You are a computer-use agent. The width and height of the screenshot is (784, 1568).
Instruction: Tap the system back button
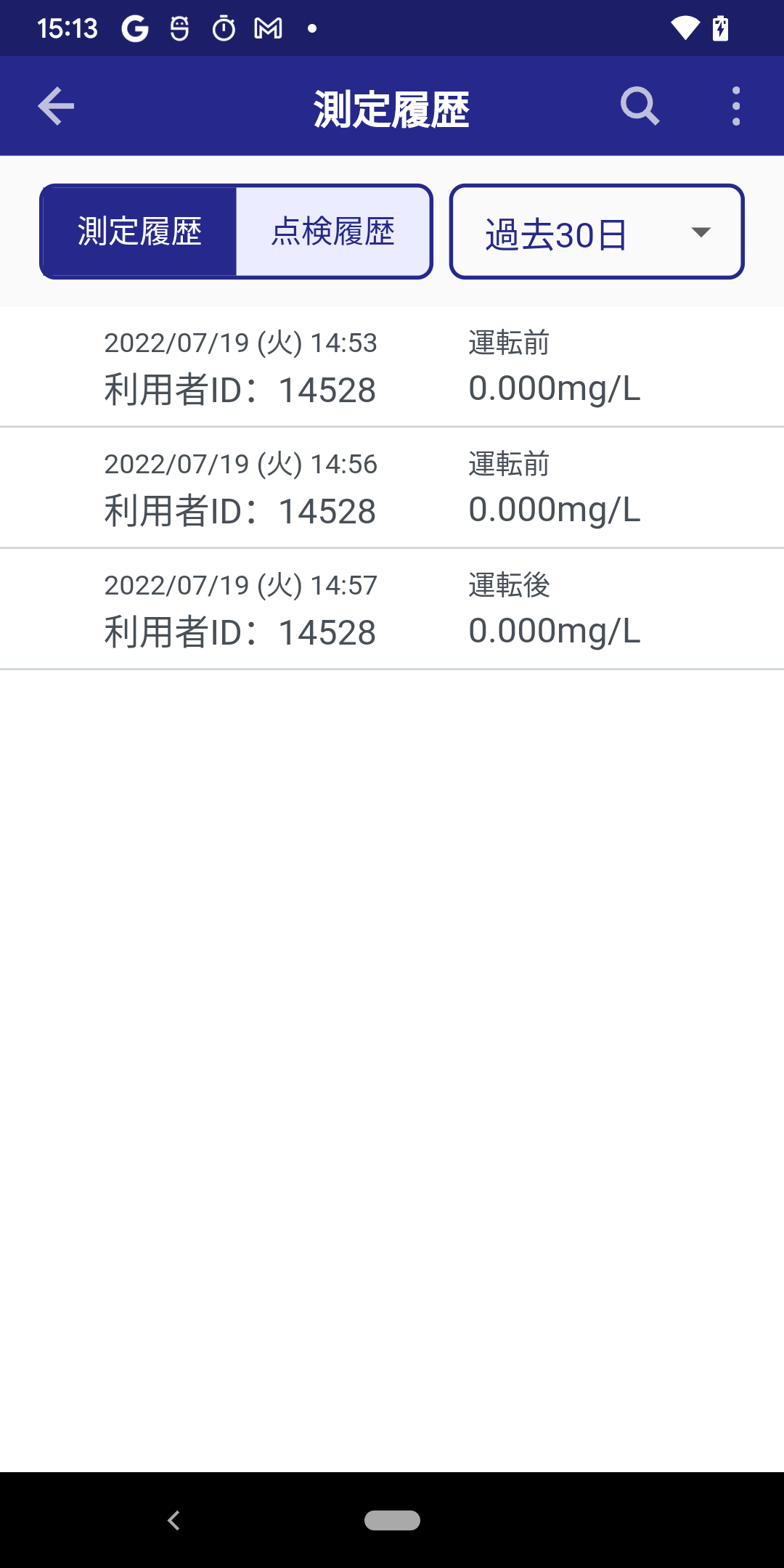[x=173, y=1520]
